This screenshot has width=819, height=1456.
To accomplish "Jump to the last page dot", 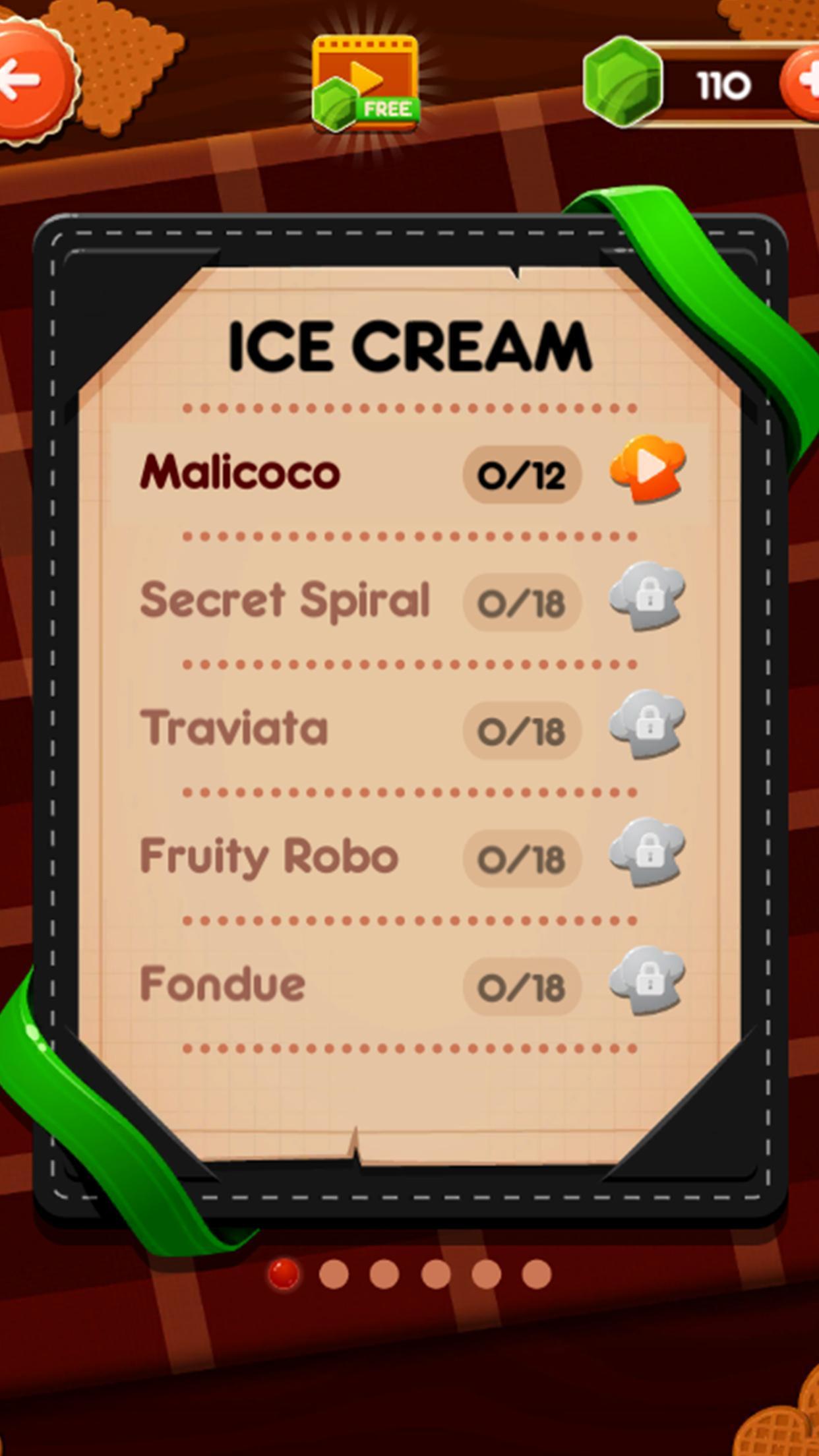I will pyautogui.click(x=536, y=1274).
